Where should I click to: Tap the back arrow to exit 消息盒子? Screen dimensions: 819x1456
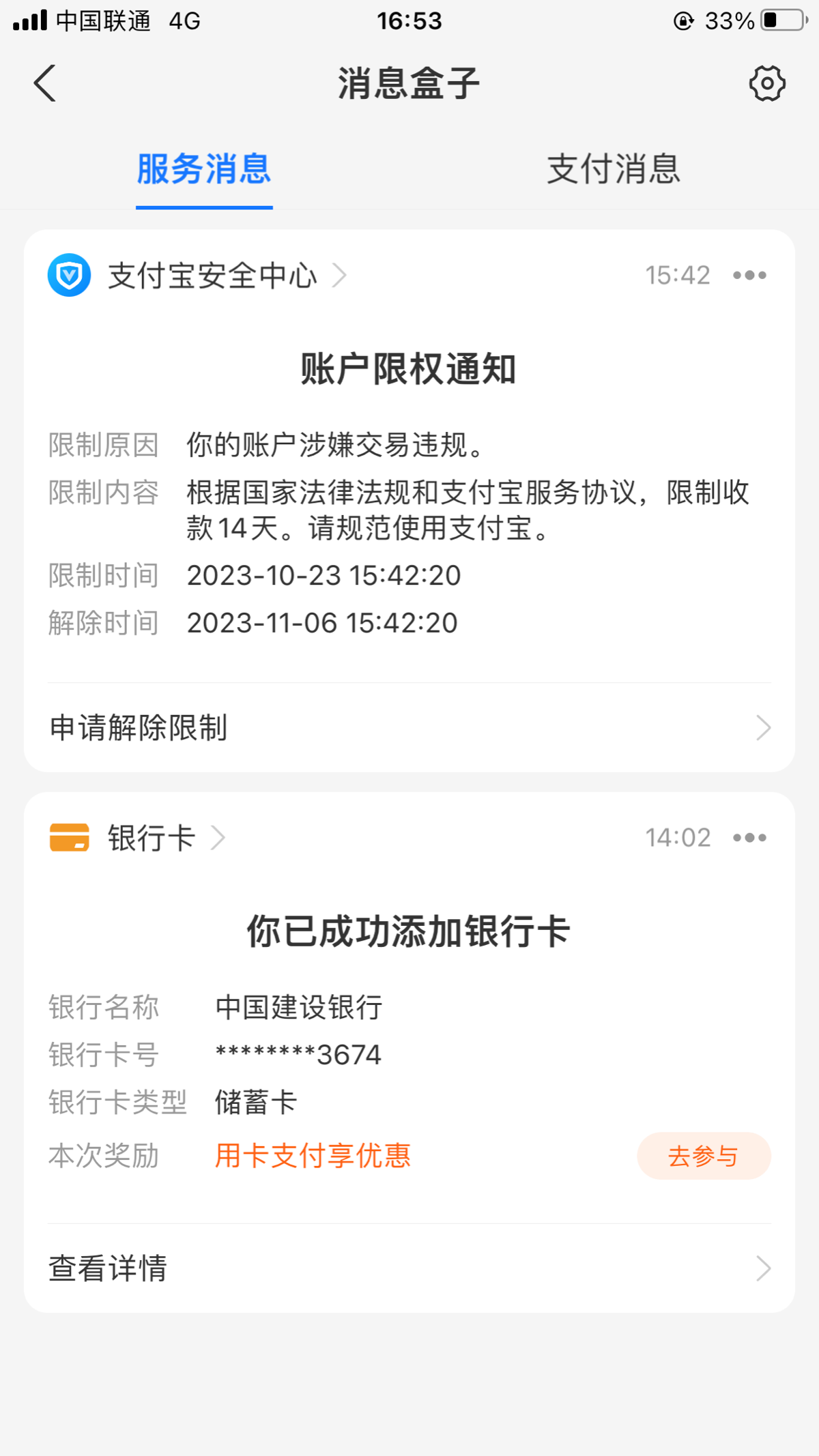tap(45, 83)
